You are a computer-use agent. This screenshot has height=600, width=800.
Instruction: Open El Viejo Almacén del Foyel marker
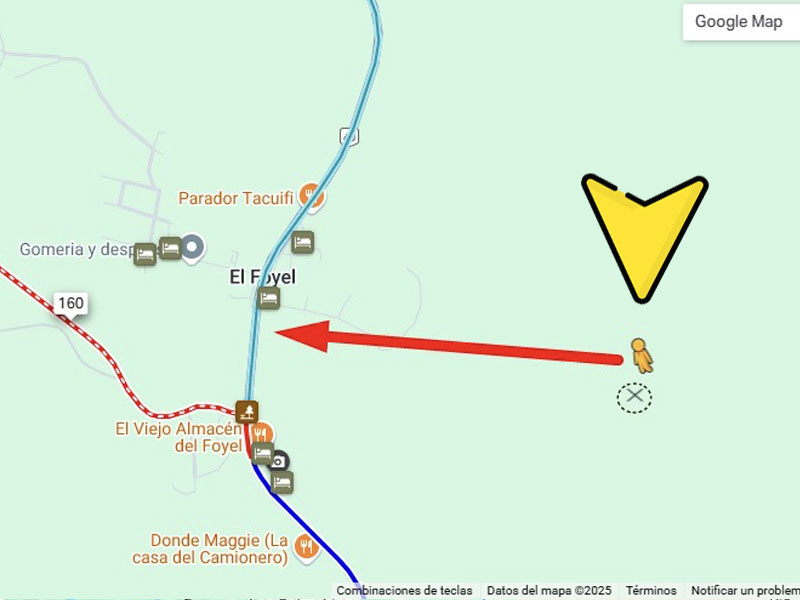tap(261, 433)
